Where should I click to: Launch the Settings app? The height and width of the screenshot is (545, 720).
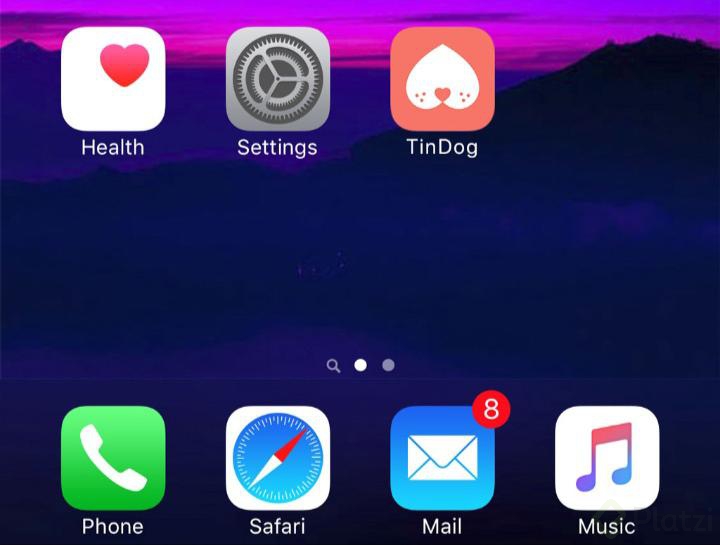coord(277,79)
